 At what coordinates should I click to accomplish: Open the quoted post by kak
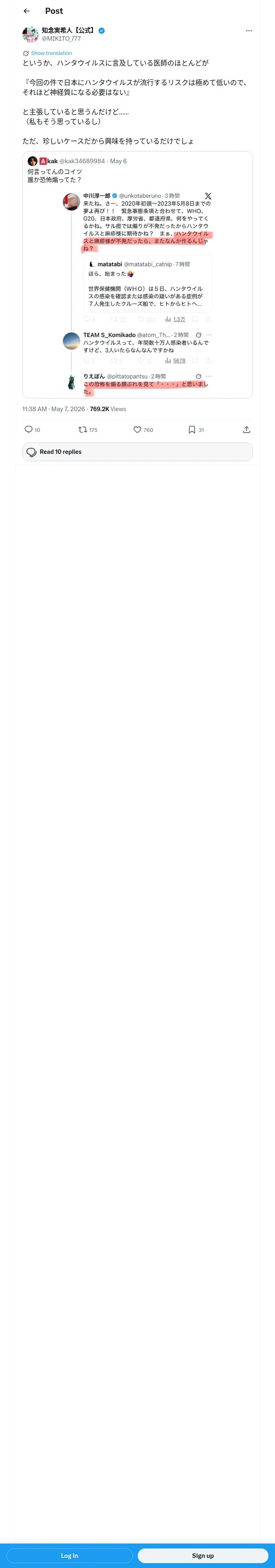(x=137, y=274)
